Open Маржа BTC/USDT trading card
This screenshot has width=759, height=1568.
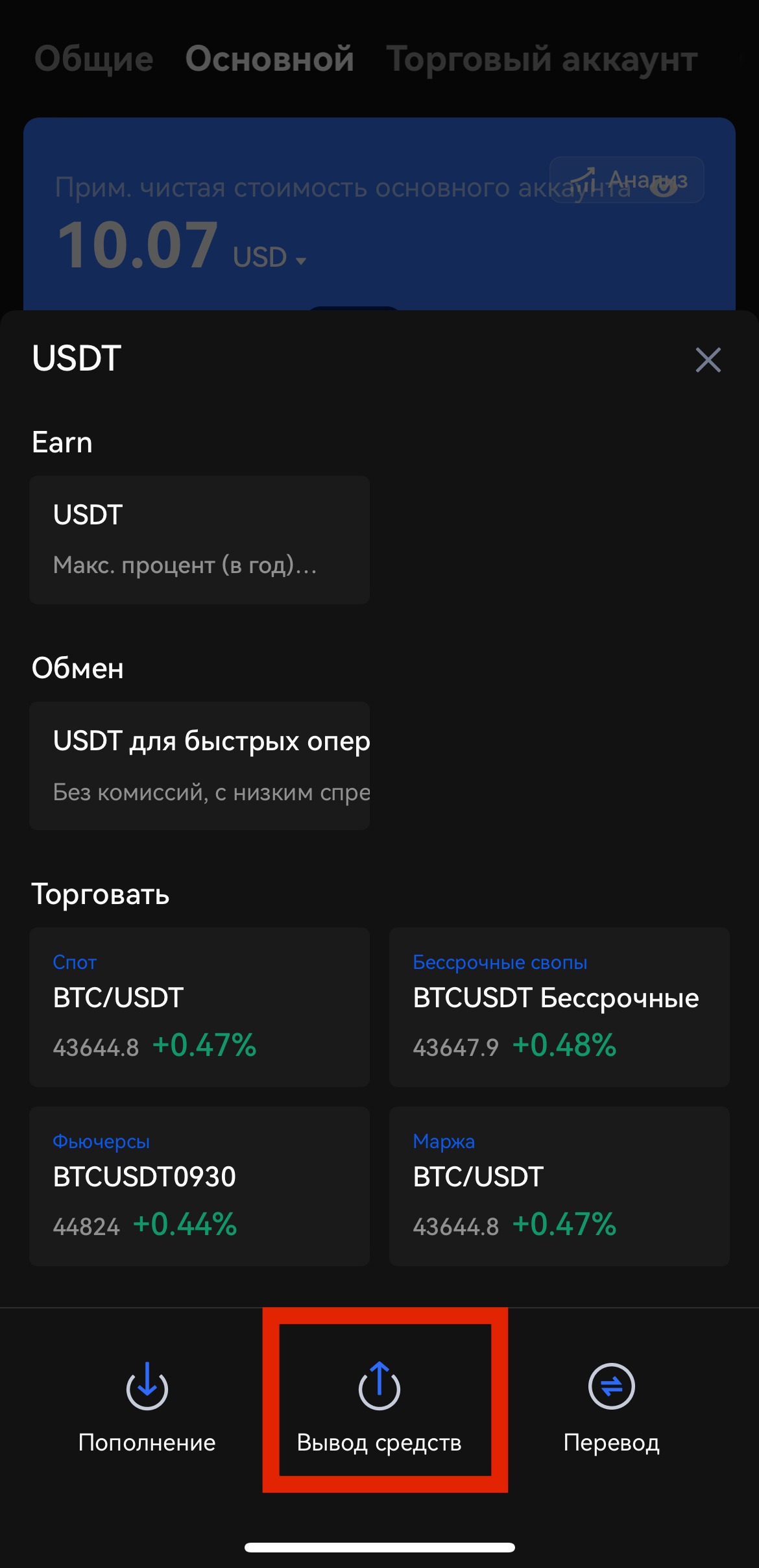point(559,1186)
